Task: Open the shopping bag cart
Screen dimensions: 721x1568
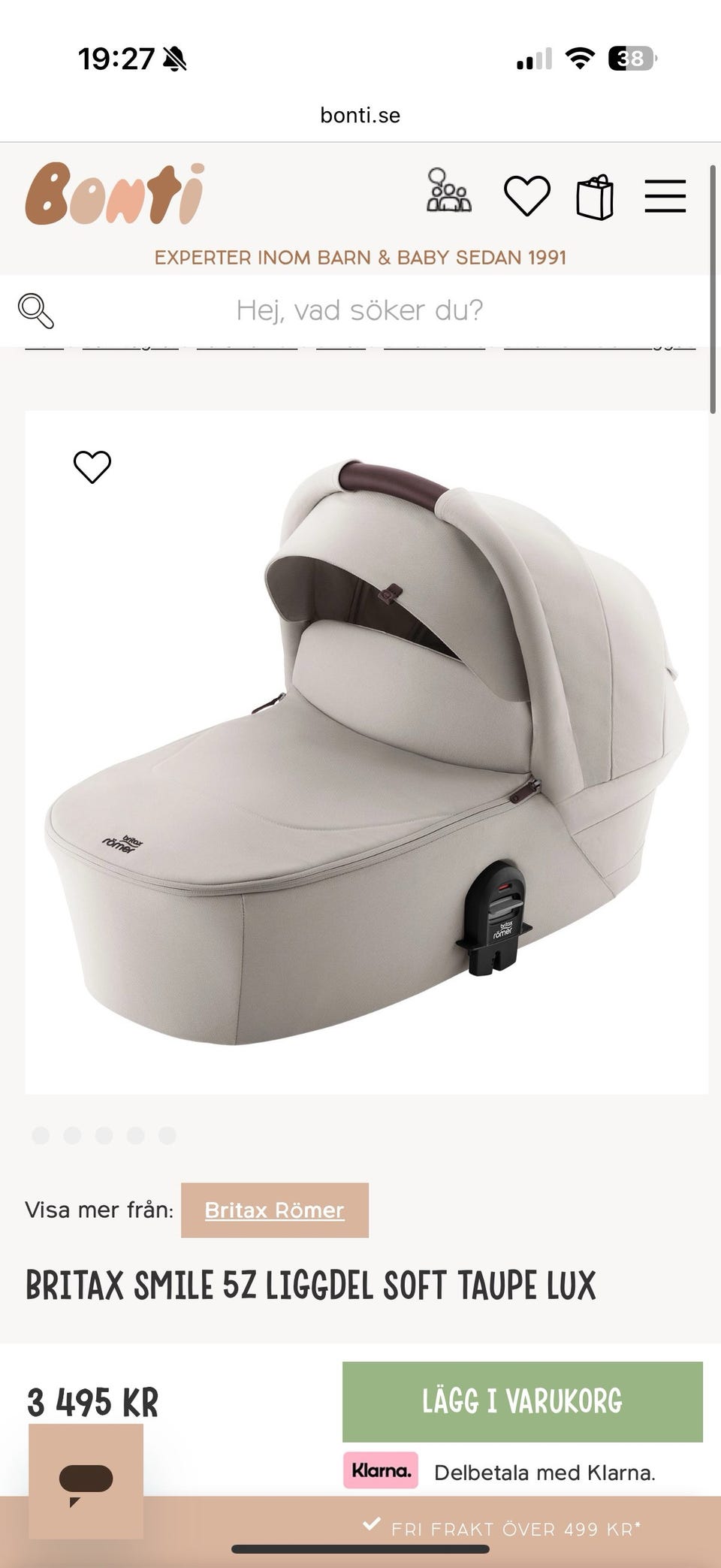Action: point(595,198)
